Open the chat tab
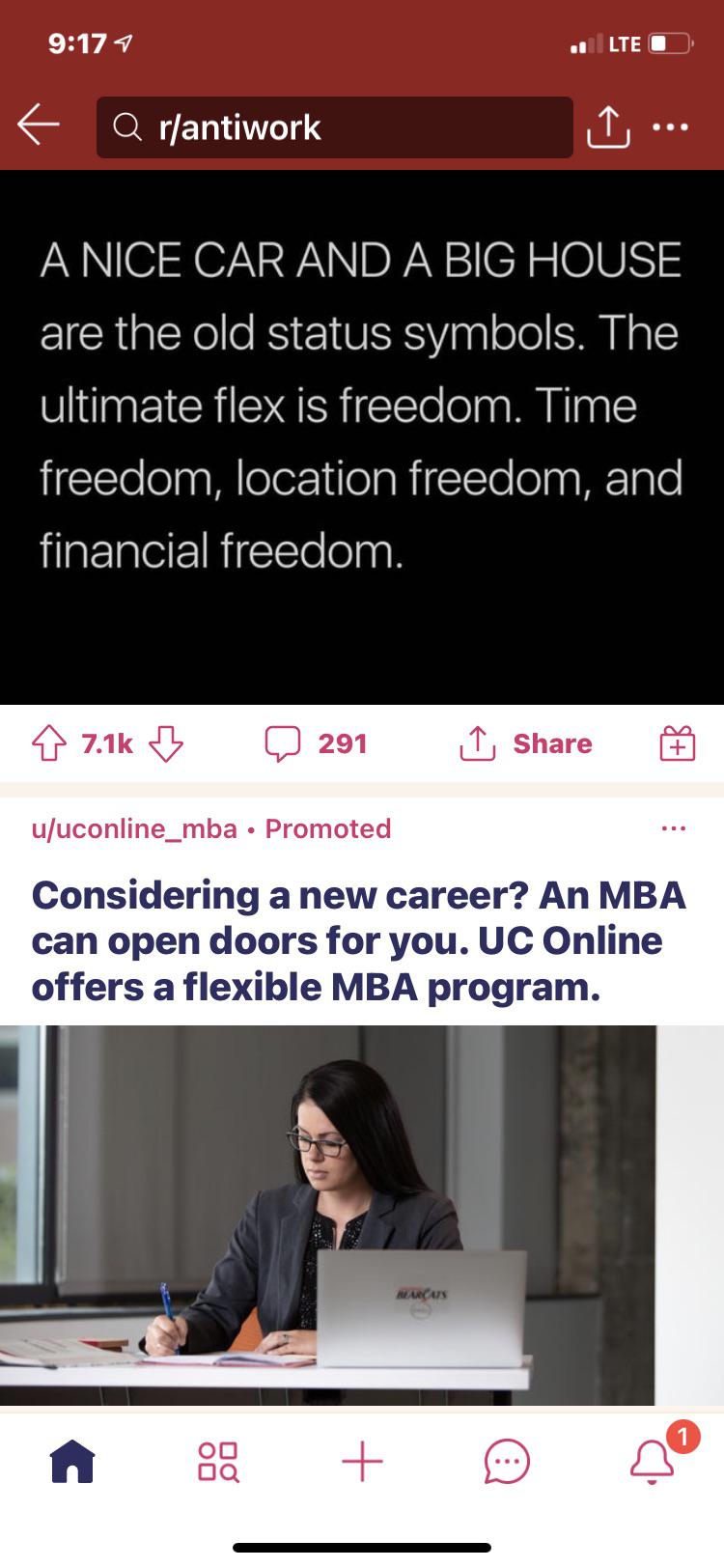 click(x=507, y=1462)
